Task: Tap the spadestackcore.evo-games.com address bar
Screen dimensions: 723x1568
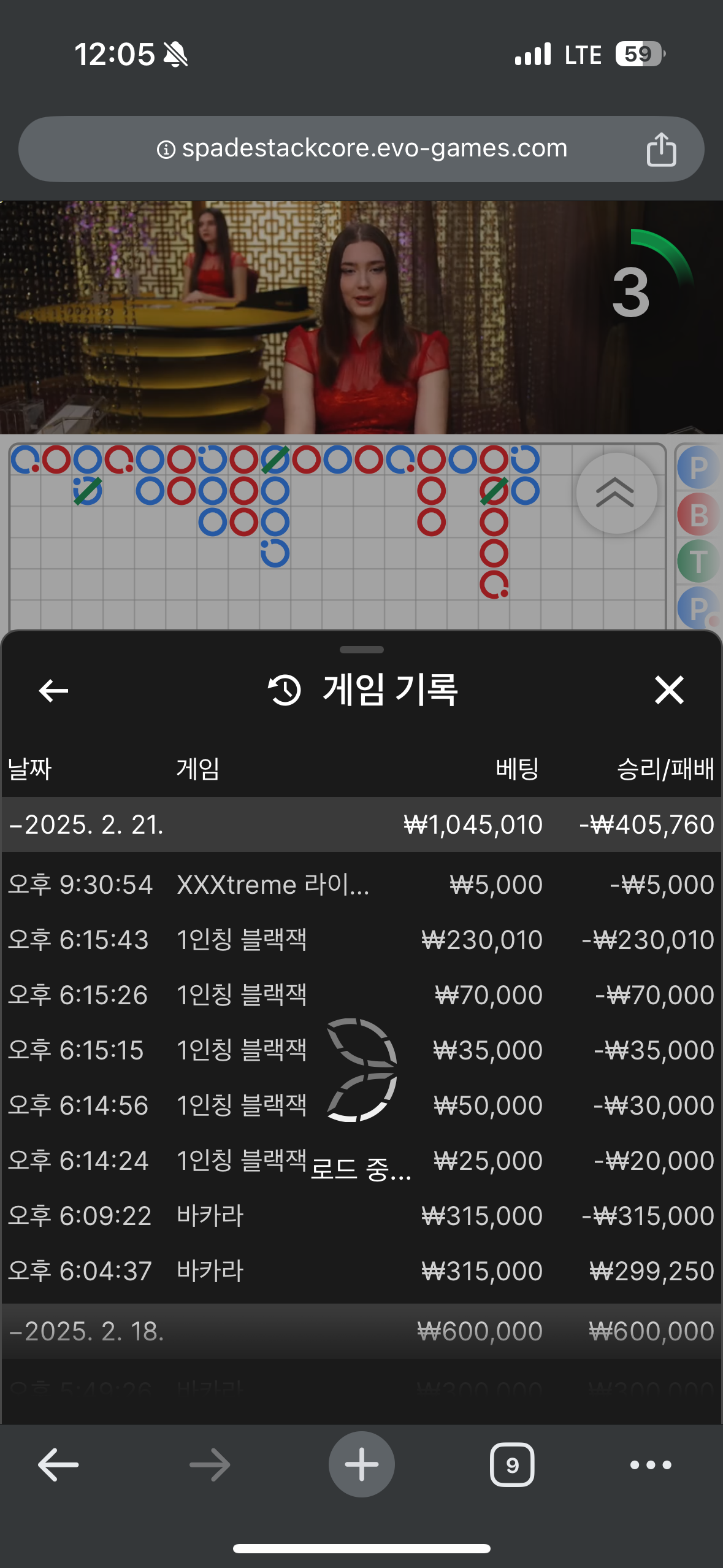Action: click(361, 149)
